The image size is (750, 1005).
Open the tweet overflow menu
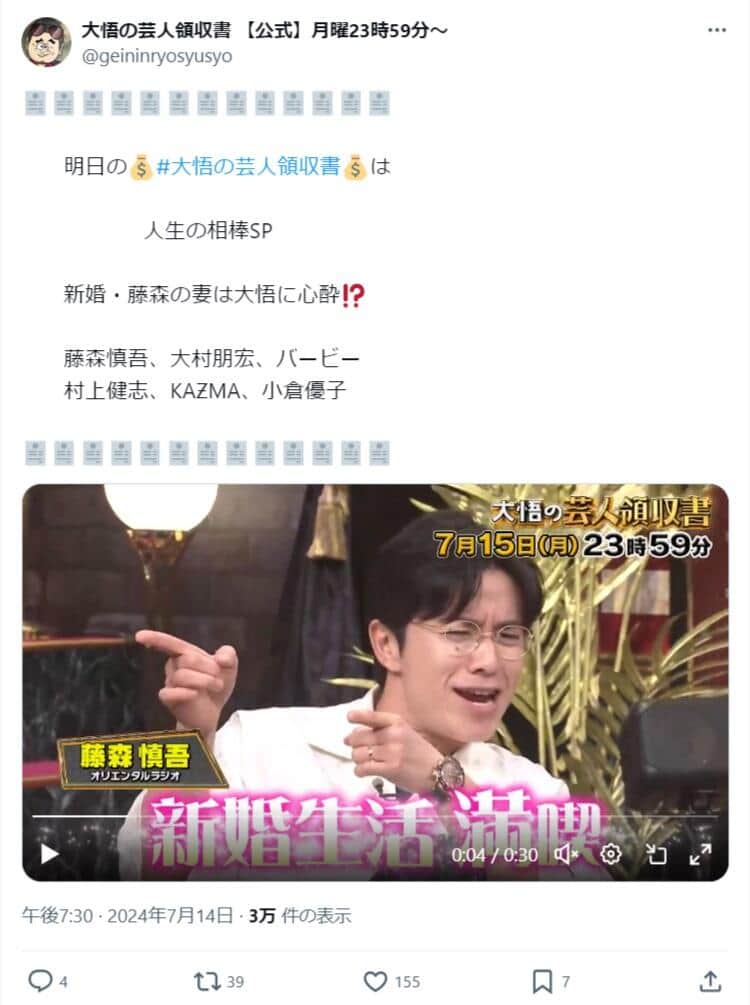click(717, 30)
